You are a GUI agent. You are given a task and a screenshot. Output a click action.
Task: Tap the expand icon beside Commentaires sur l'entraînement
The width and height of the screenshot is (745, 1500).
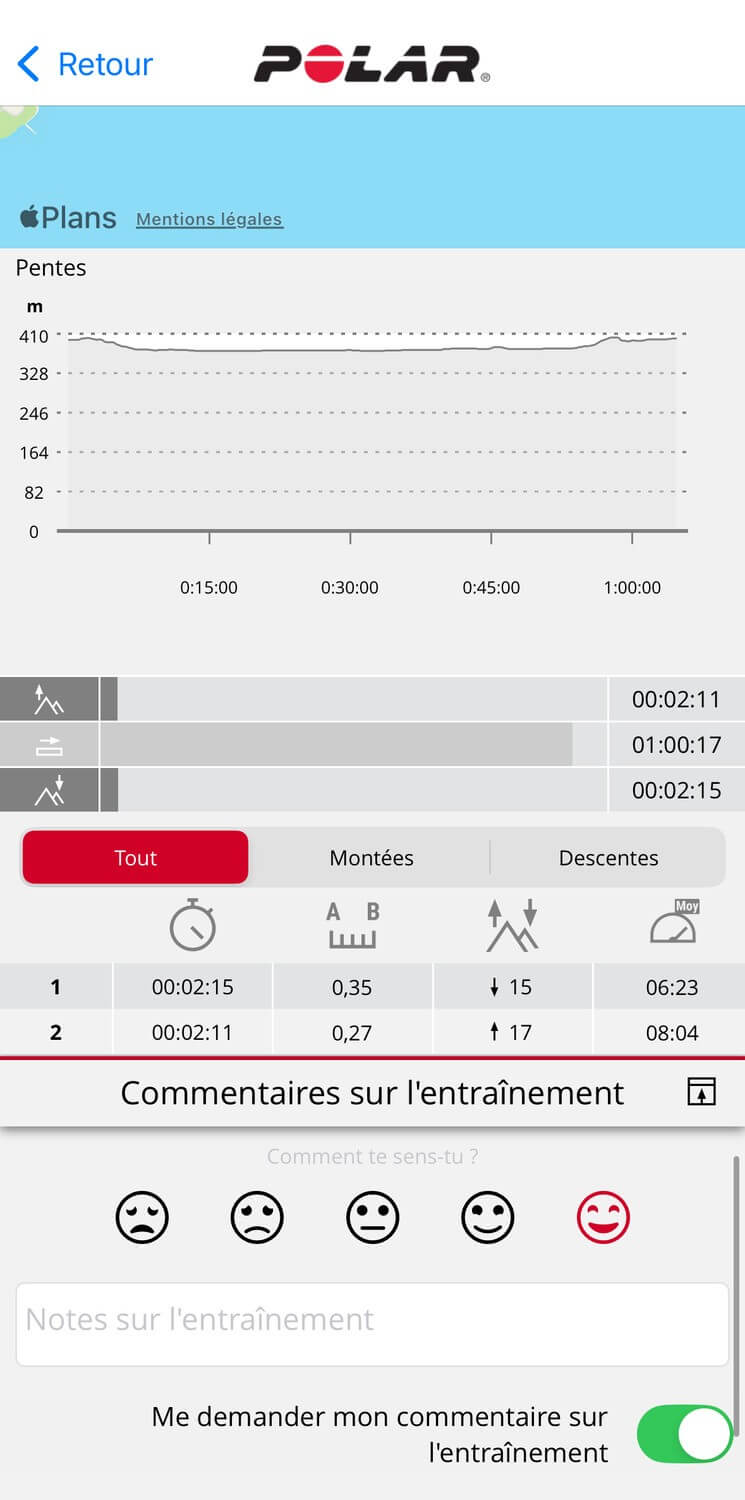[702, 1092]
